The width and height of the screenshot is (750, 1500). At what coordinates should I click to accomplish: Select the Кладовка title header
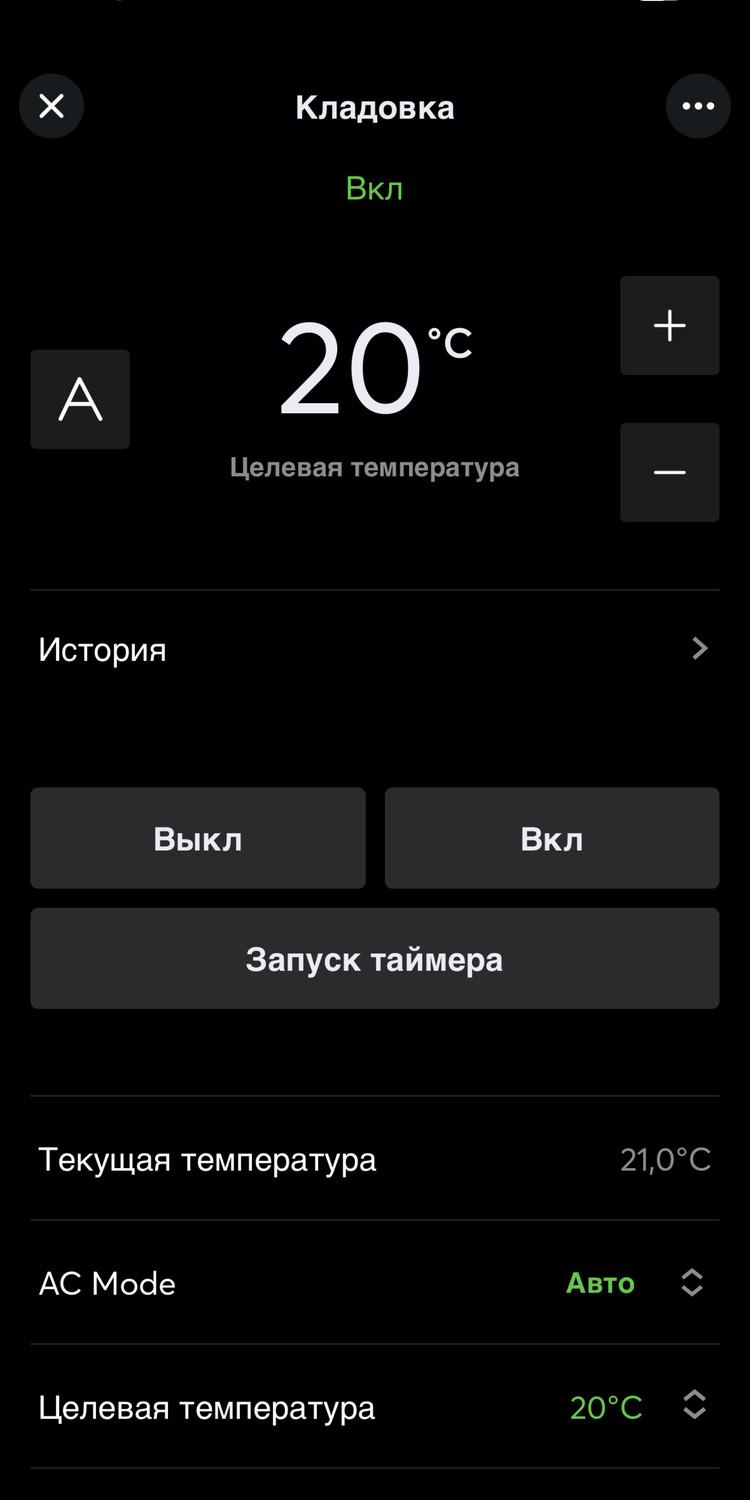tap(375, 107)
